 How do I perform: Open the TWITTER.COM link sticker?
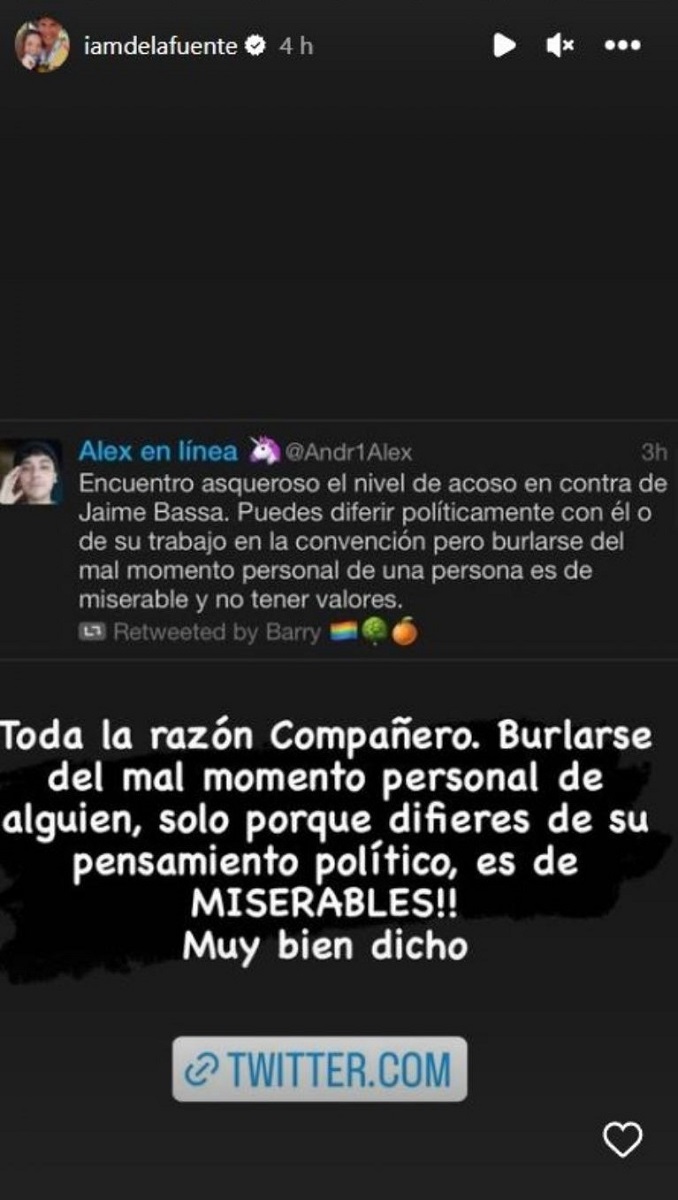click(320, 1069)
